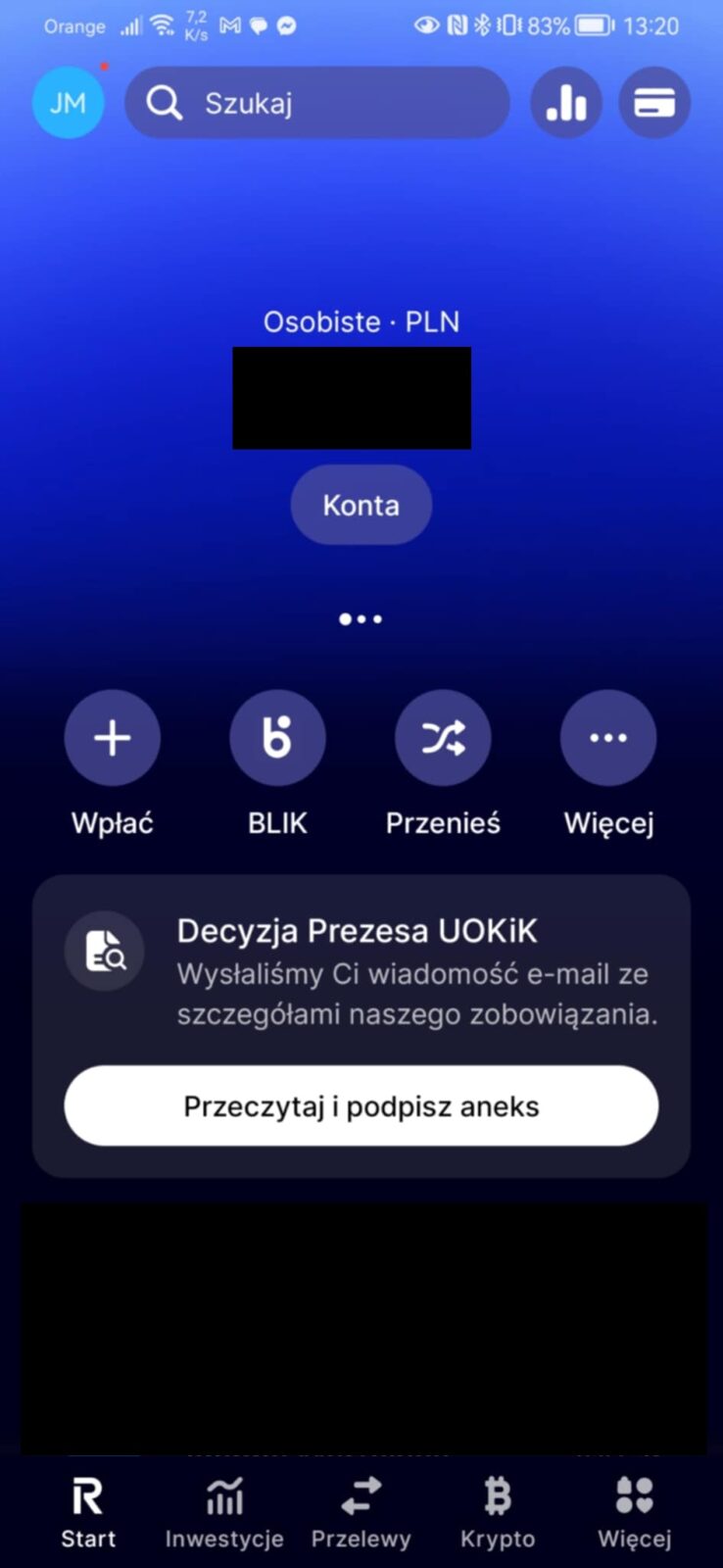The height and width of the screenshot is (1568, 723).
Task: Go to the Przelewy tab
Action: pos(361,1512)
